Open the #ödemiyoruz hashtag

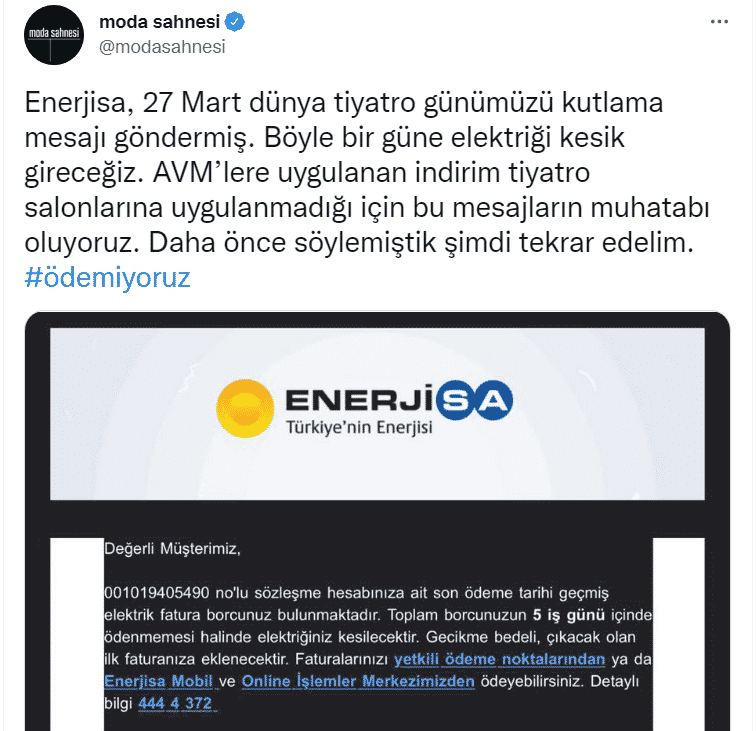point(106,277)
